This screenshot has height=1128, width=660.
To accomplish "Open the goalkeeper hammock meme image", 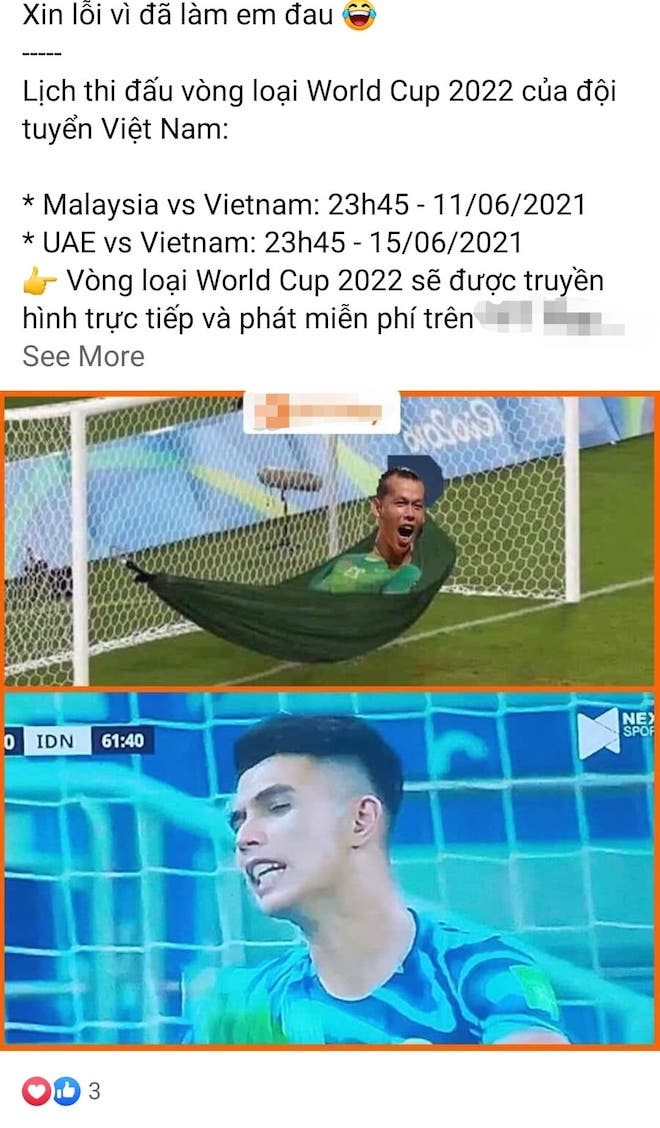I will (330, 540).
